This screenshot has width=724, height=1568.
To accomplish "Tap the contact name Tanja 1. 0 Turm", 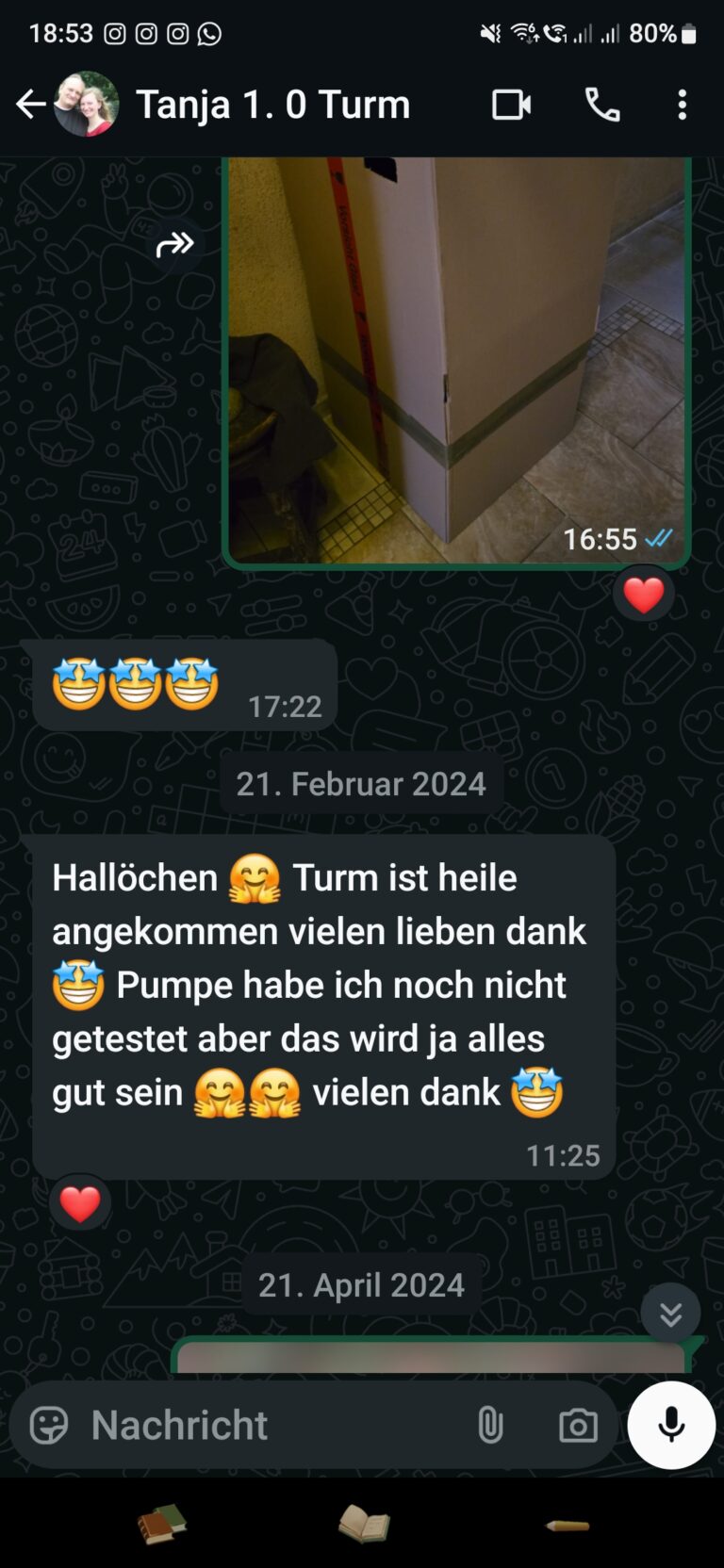I will click(x=274, y=105).
